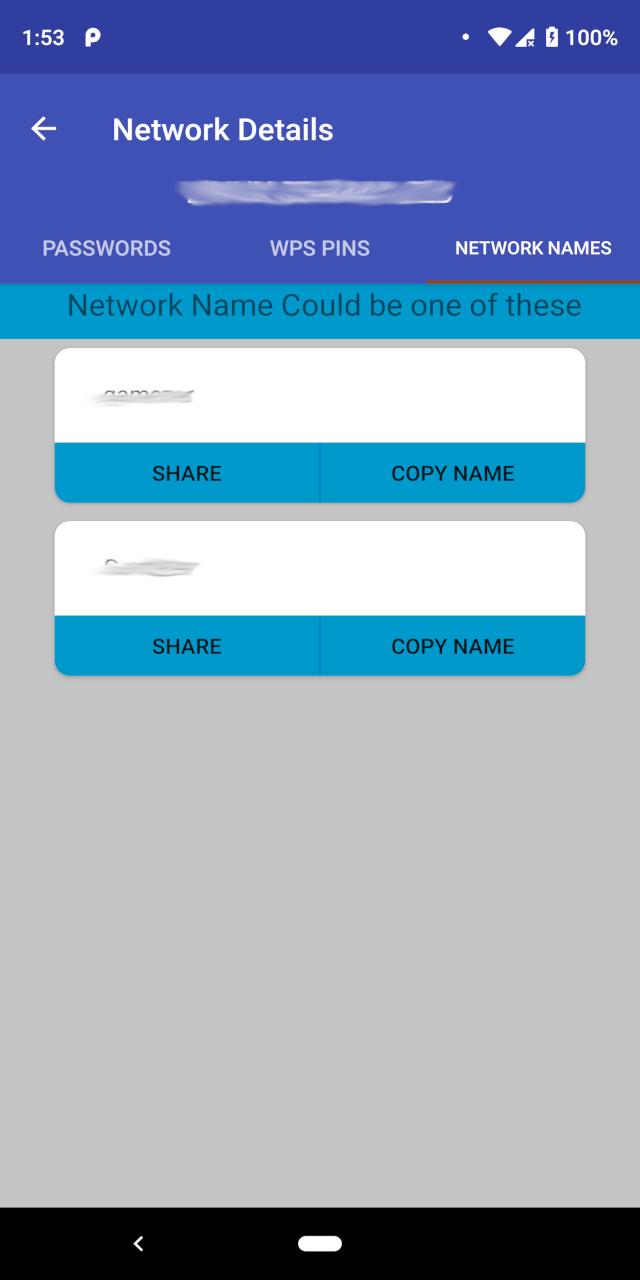Copy the first network name
This screenshot has width=640, height=1280.
pos(452,473)
